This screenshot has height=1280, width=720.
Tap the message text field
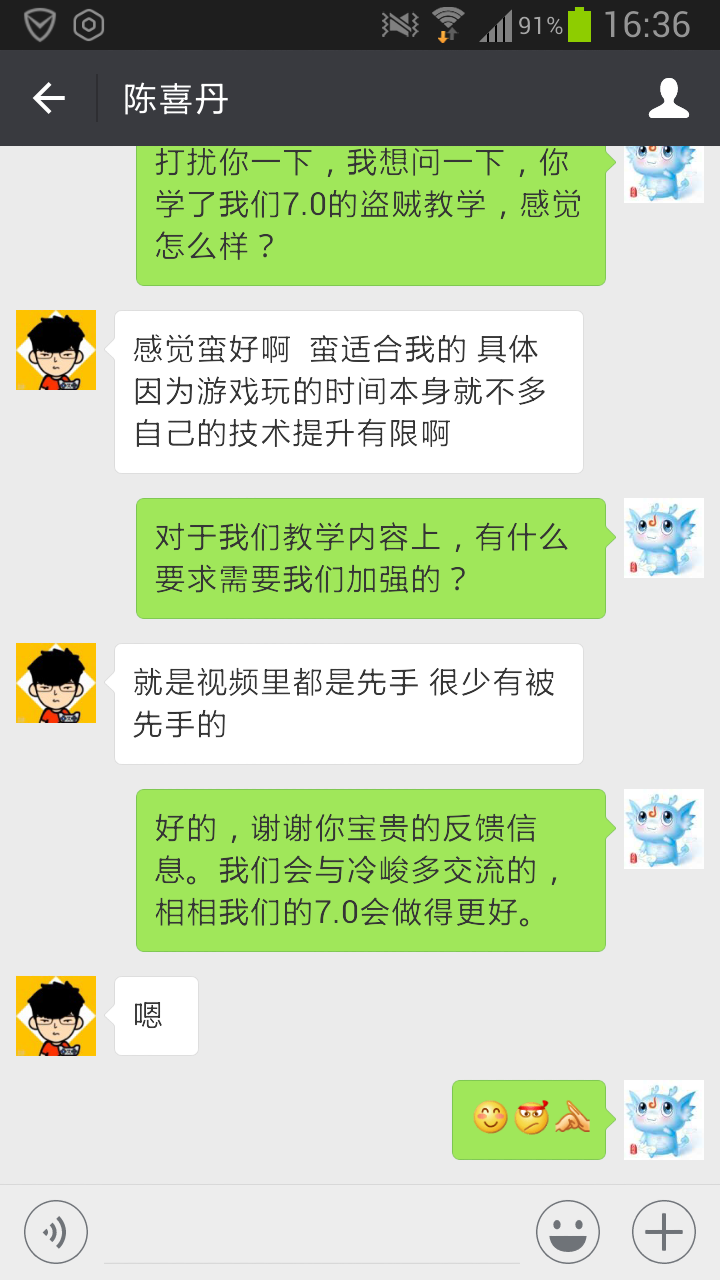312,1232
